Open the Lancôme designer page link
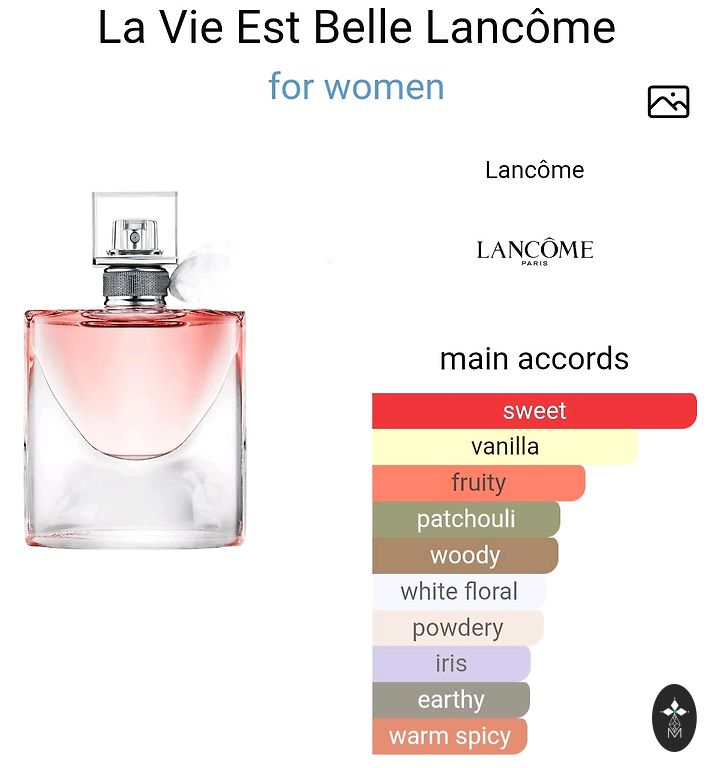The height and width of the screenshot is (768, 713). click(534, 170)
